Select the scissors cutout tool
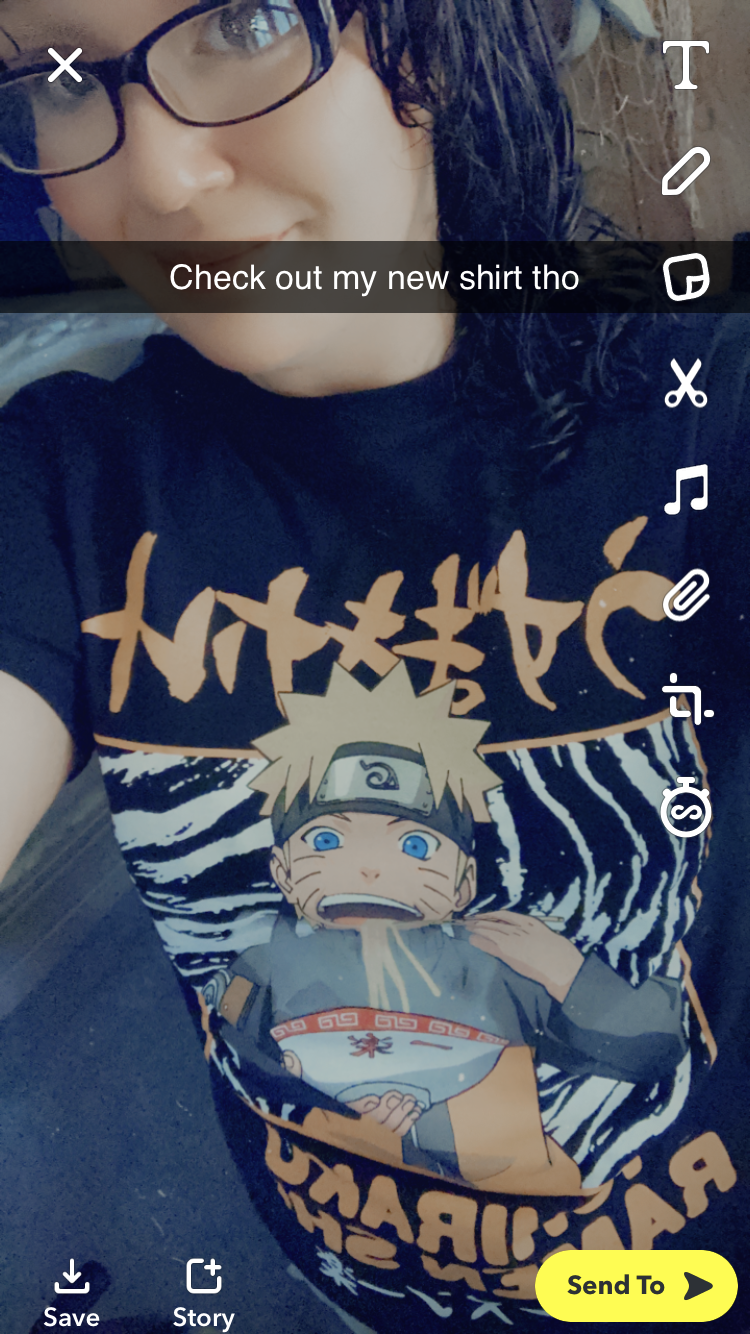The width and height of the screenshot is (750, 1334). 686,384
